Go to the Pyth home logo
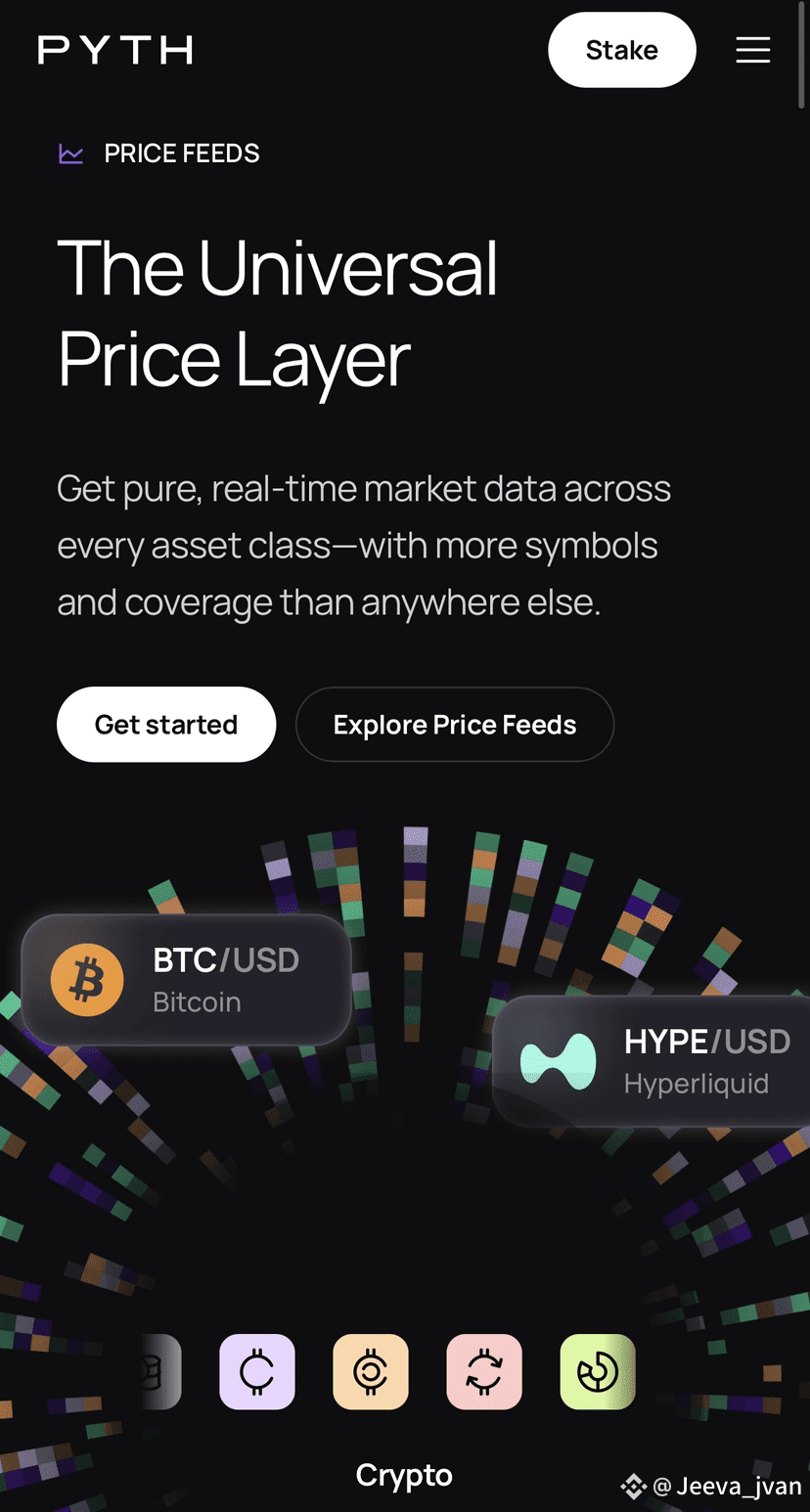Viewport: 810px width, 1512px height. [115, 50]
